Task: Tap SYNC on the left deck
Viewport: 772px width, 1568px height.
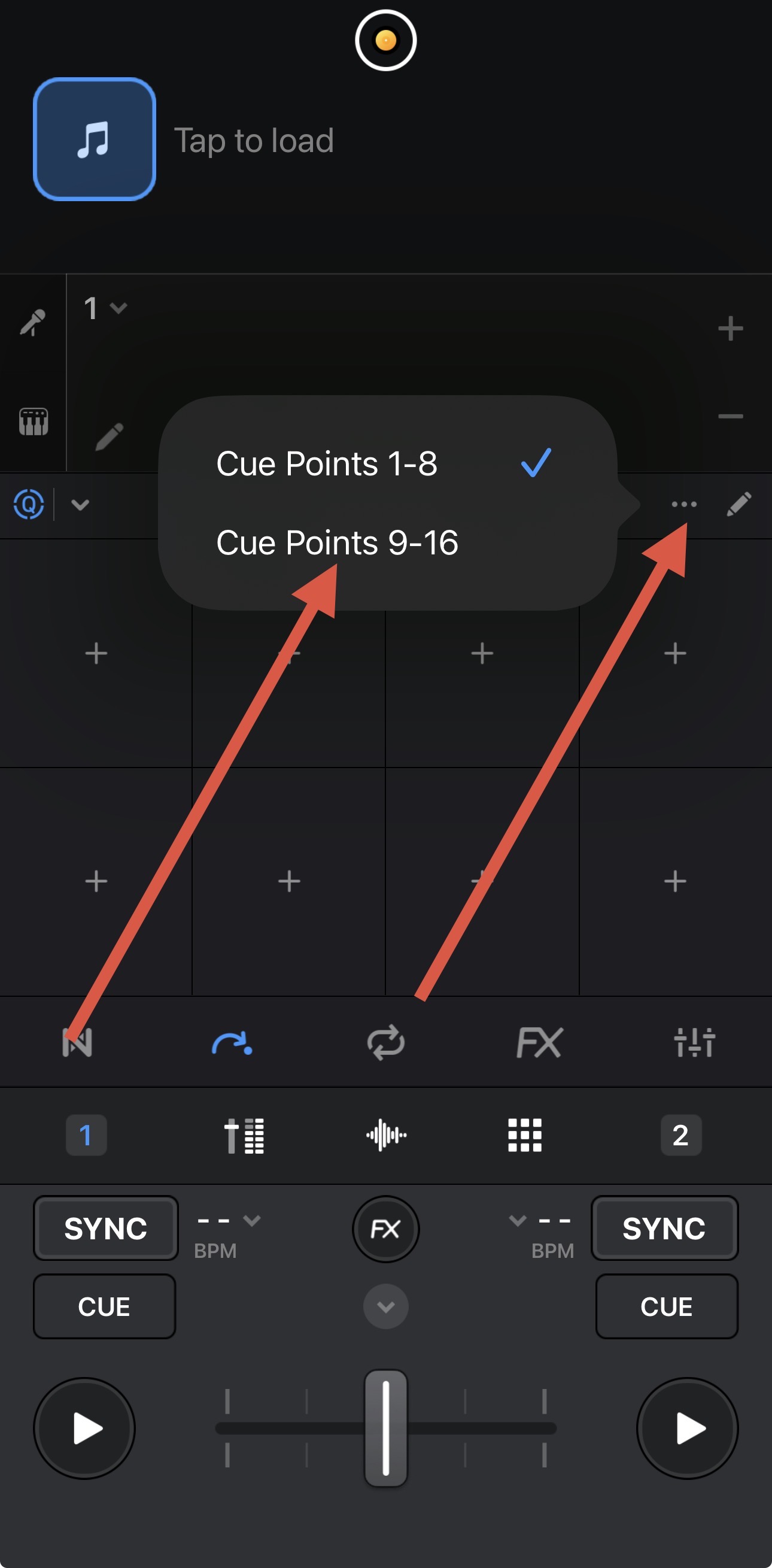Action: pos(105,1229)
